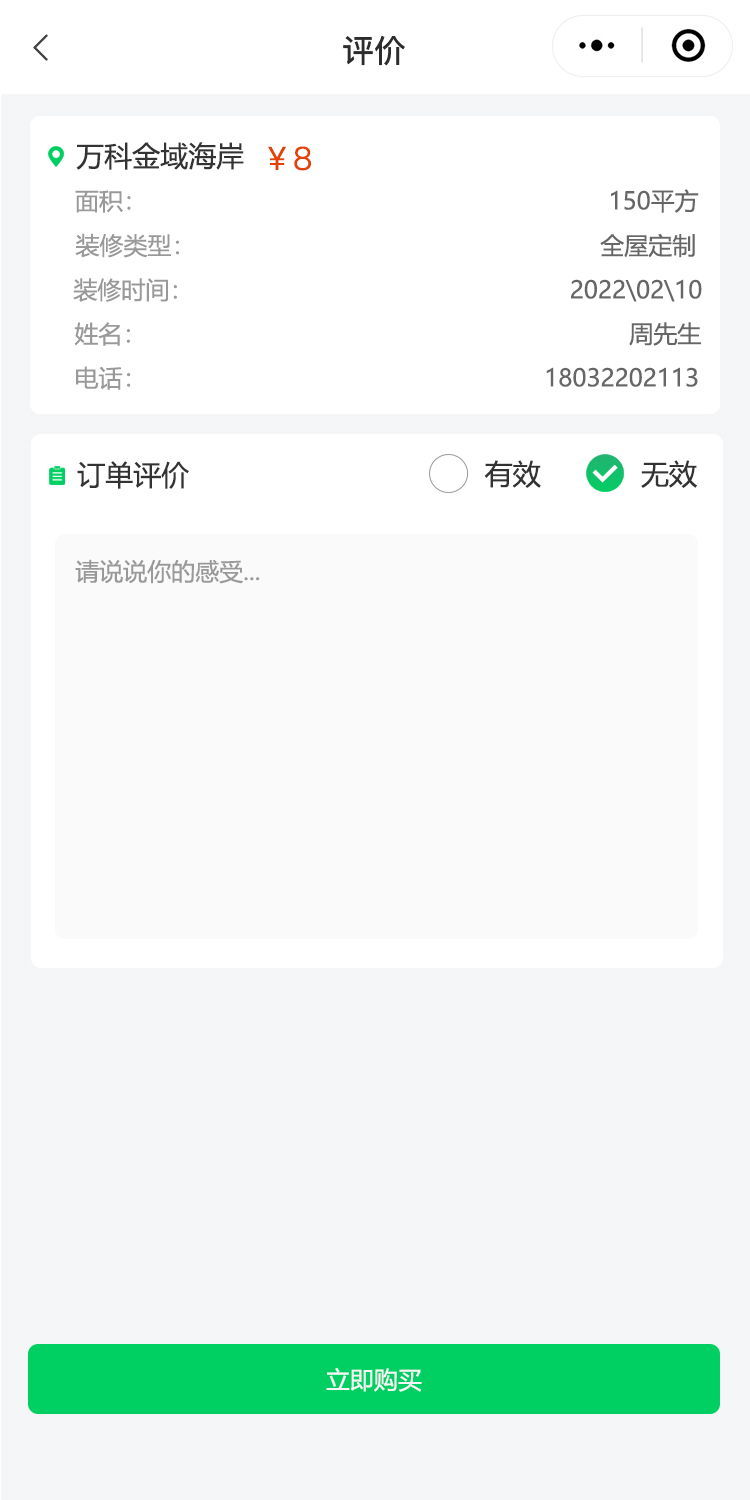
Task: Select the 有效 radio option
Action: (449, 474)
